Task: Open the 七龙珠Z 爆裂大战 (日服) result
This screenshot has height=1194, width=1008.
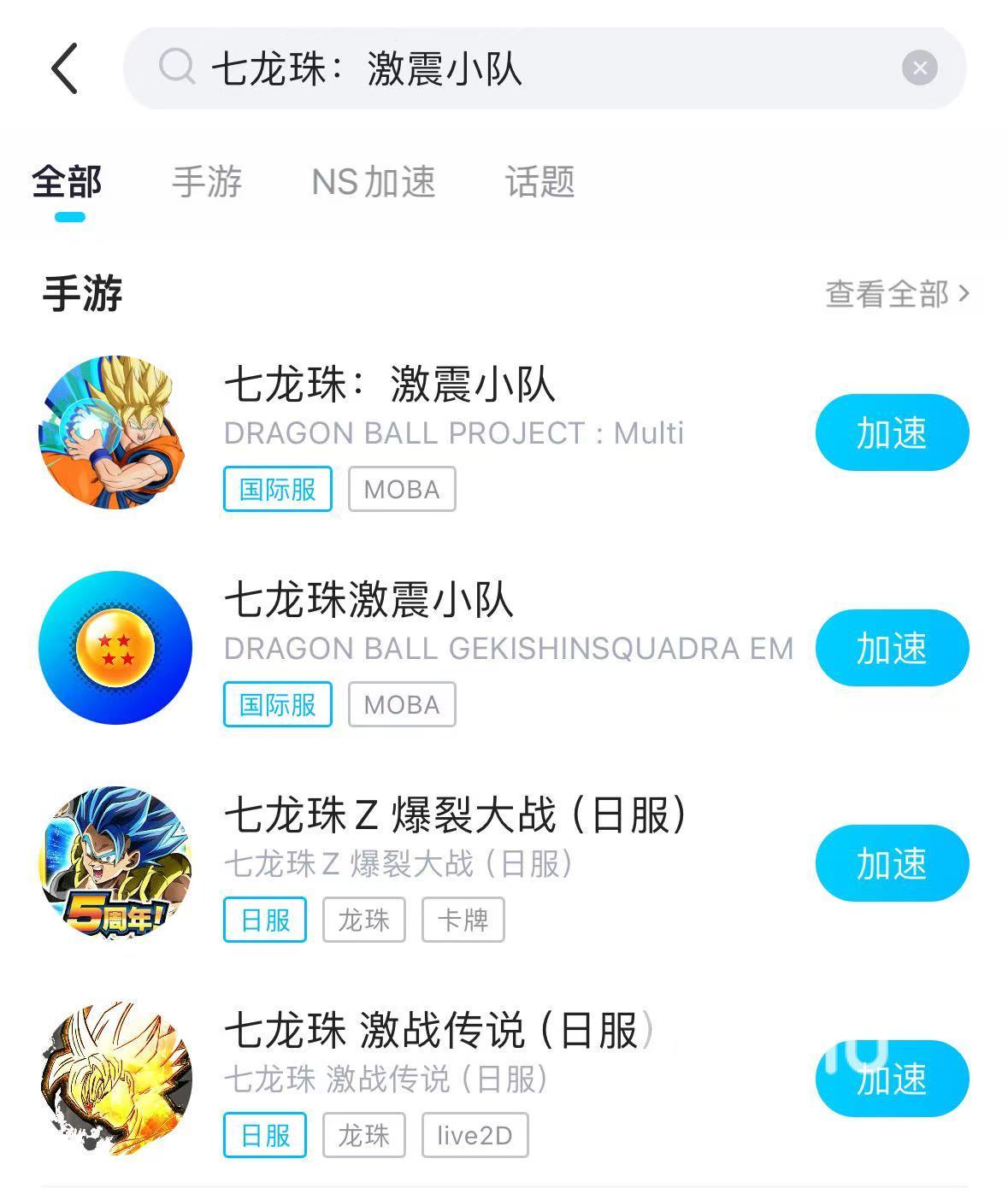Action: coord(455,815)
